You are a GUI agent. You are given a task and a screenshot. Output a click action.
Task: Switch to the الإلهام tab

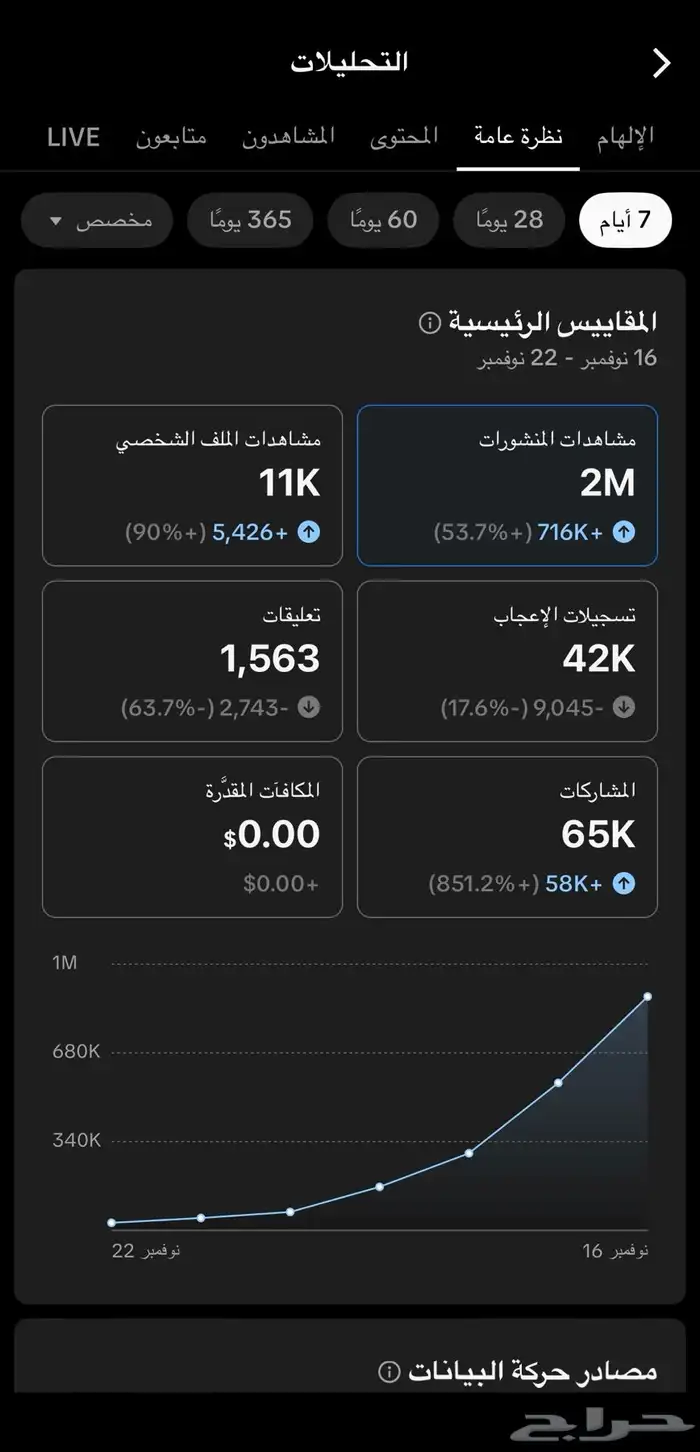coord(625,137)
